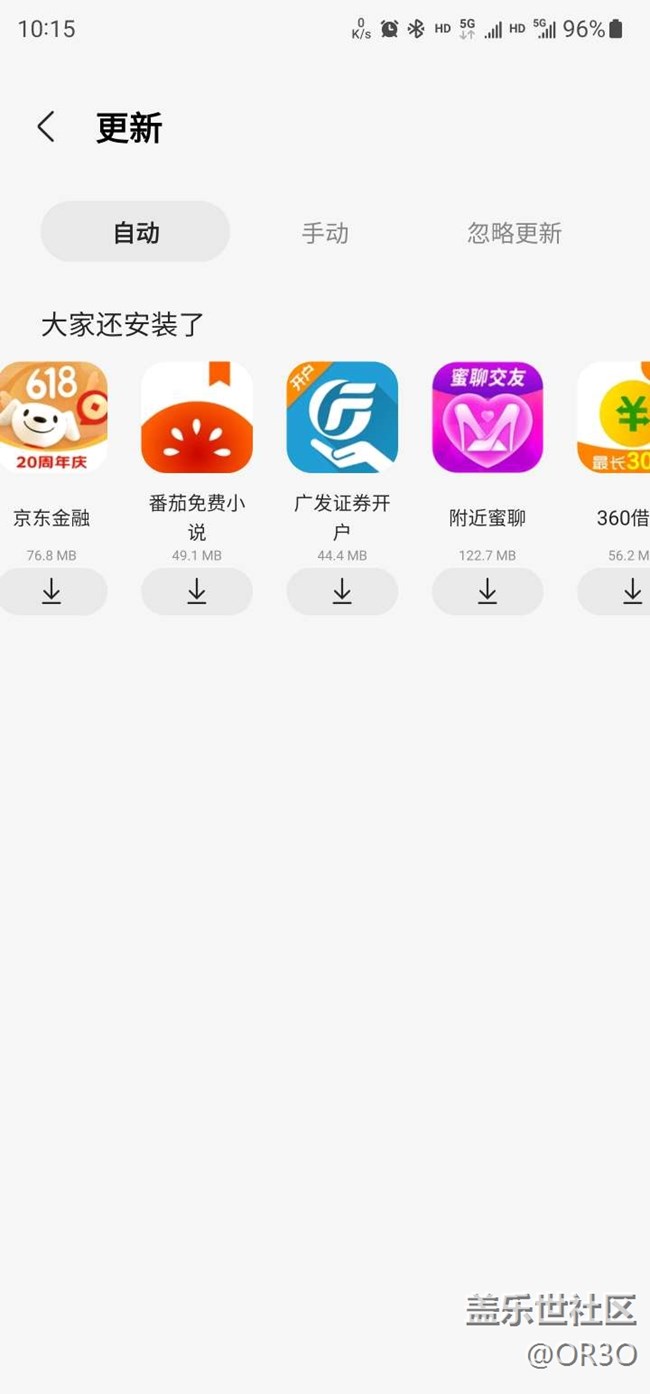The width and height of the screenshot is (650, 1394).
Task: Download 京东金融 (76.8 MB)
Action: pos(52,592)
